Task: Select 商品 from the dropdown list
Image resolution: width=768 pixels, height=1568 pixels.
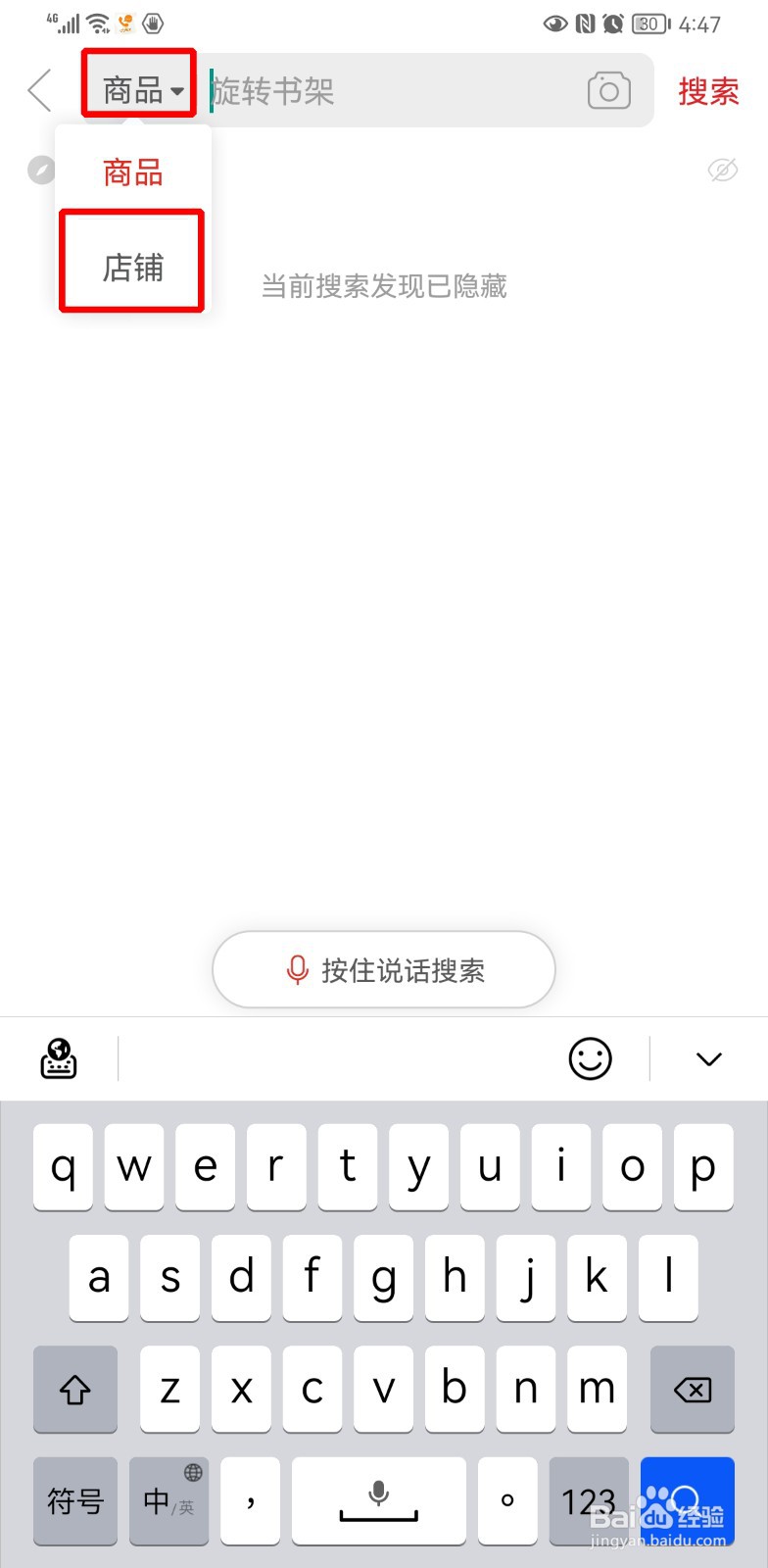Action: [133, 172]
